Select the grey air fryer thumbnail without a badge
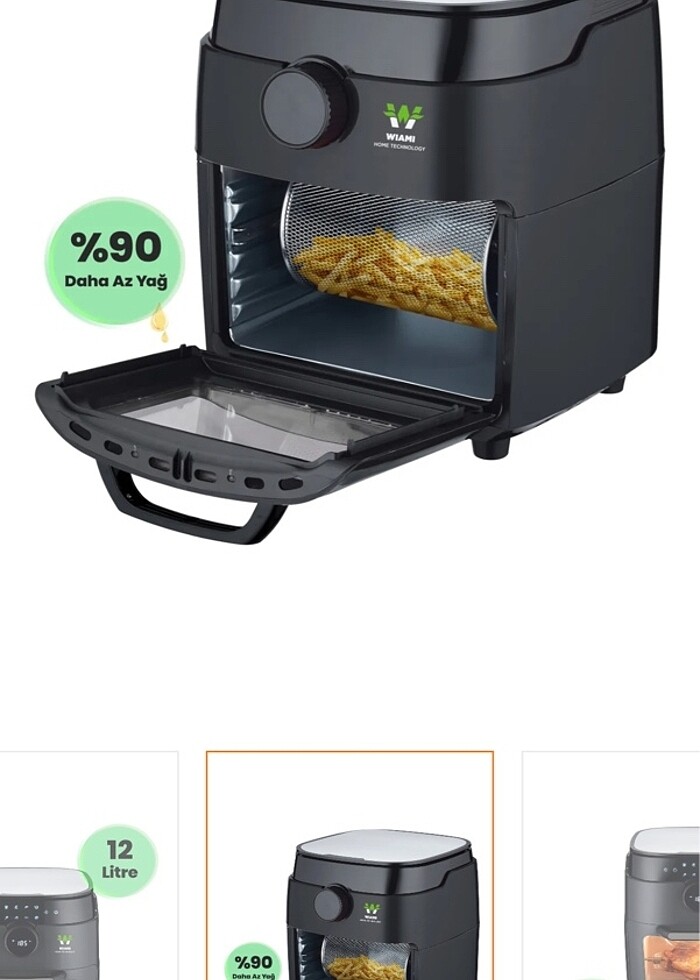The width and height of the screenshot is (700, 980). click(612, 866)
